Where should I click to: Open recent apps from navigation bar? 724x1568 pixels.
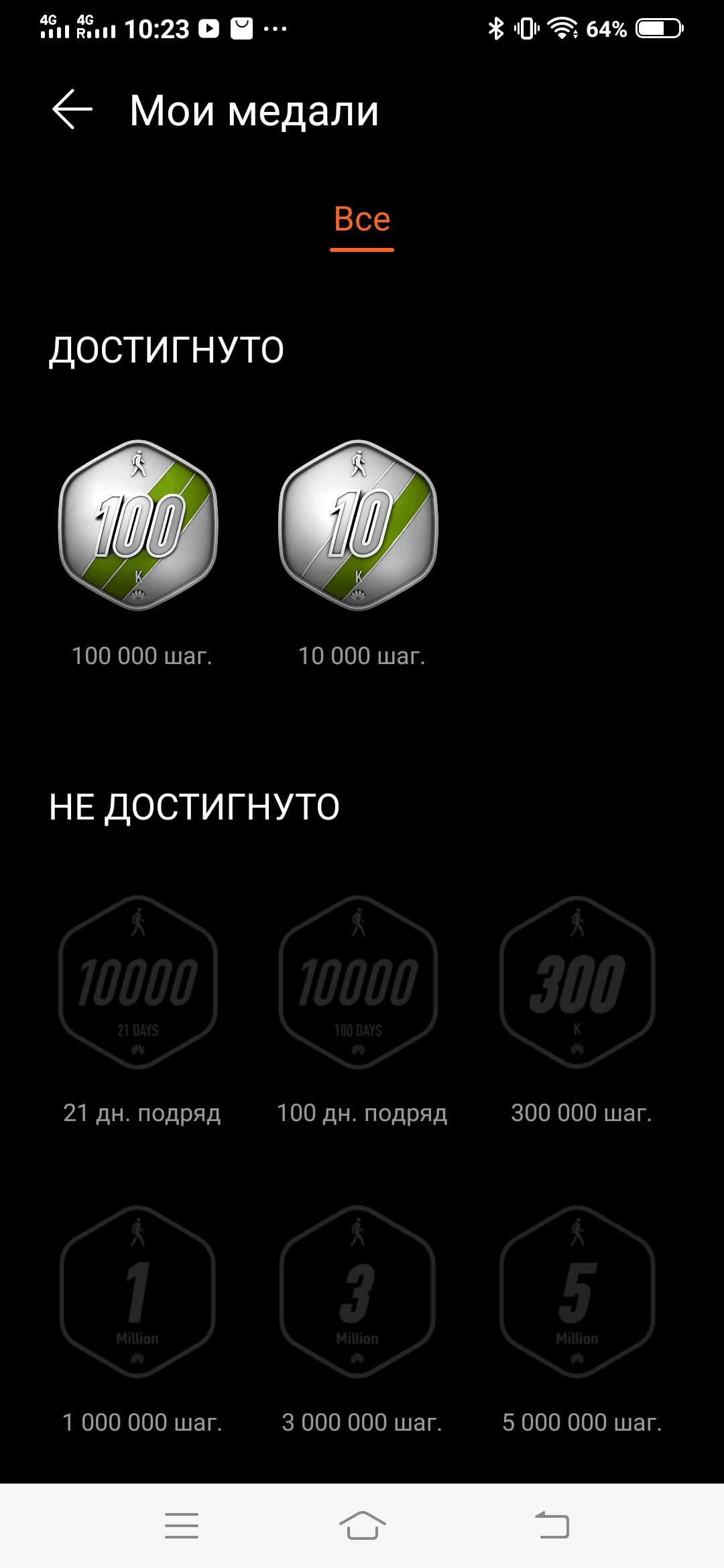click(182, 1526)
